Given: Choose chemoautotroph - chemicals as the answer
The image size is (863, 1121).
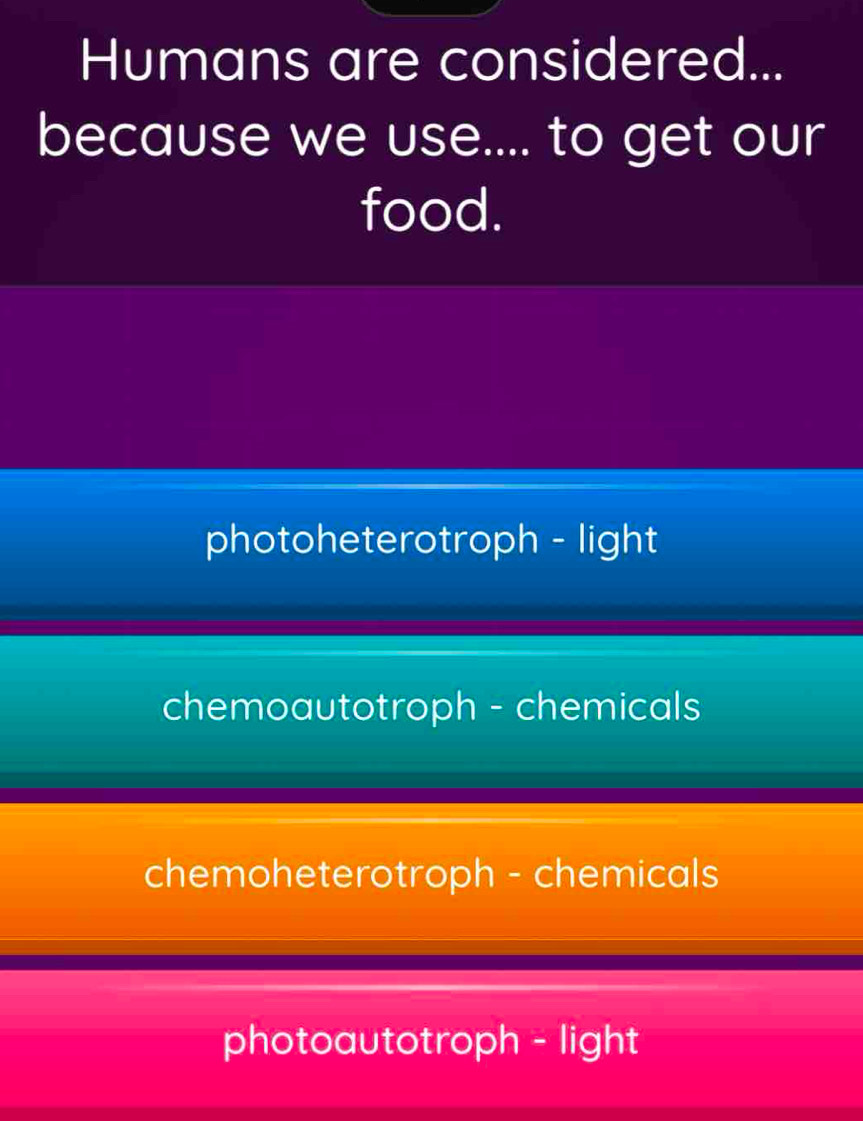Looking at the screenshot, I should (x=431, y=707).
